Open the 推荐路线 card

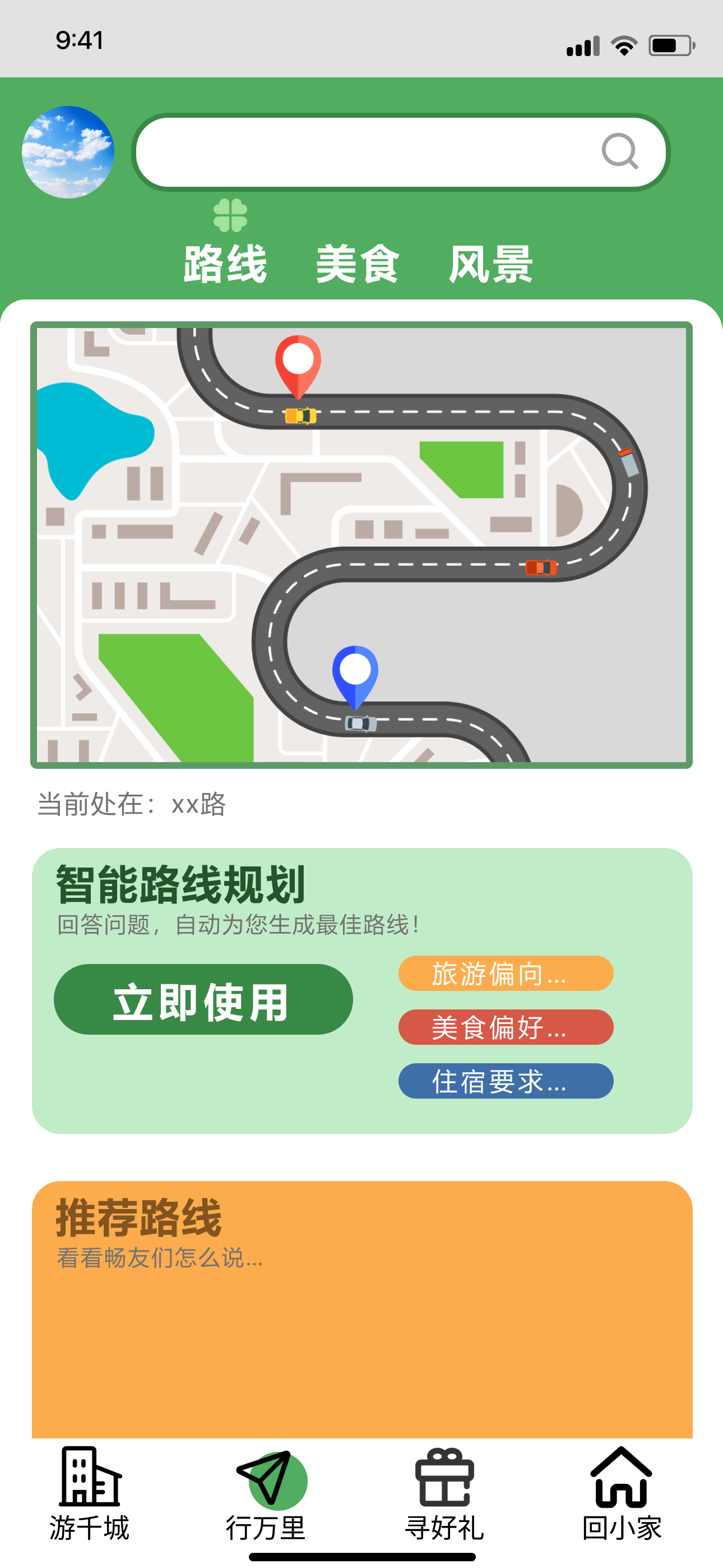[362, 1309]
